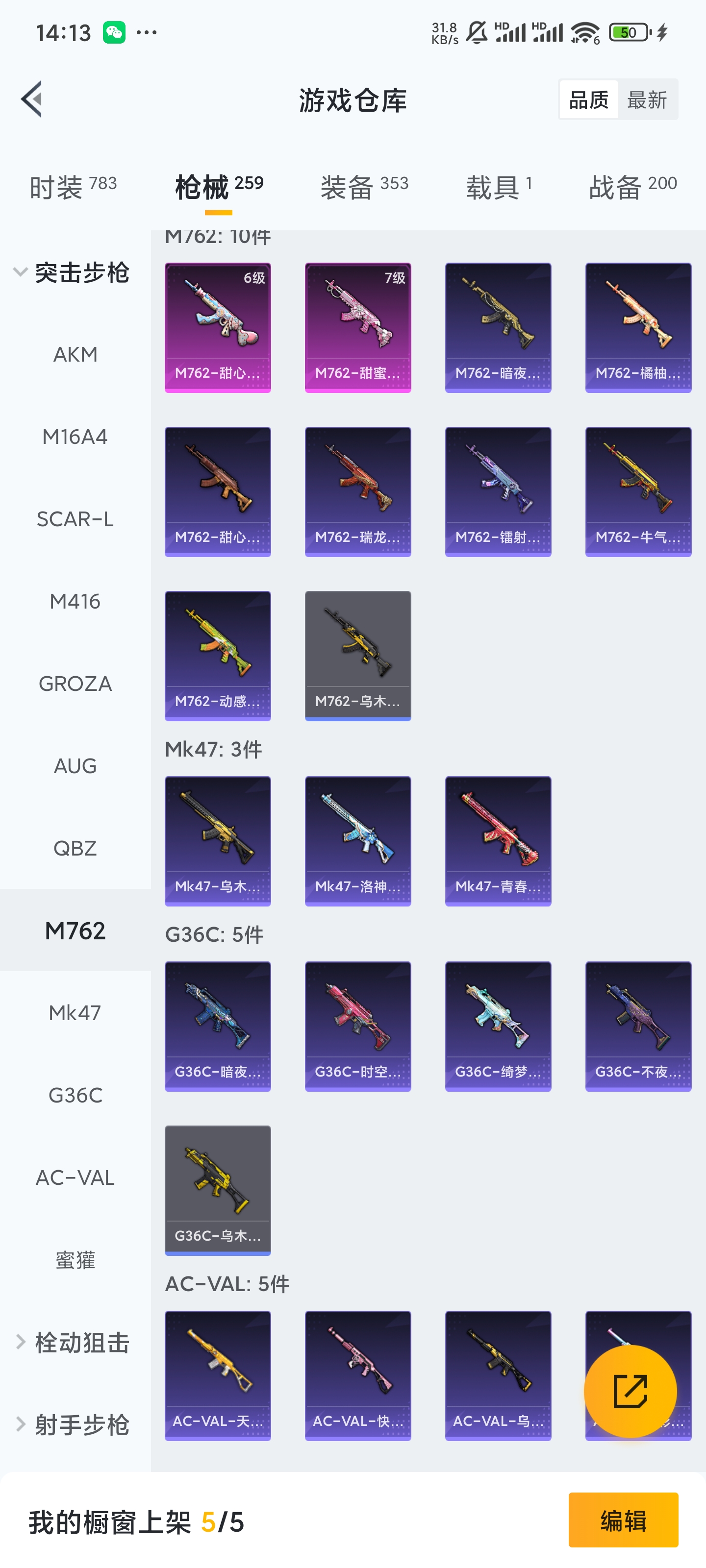Sort the warehouse by 最新

click(647, 99)
